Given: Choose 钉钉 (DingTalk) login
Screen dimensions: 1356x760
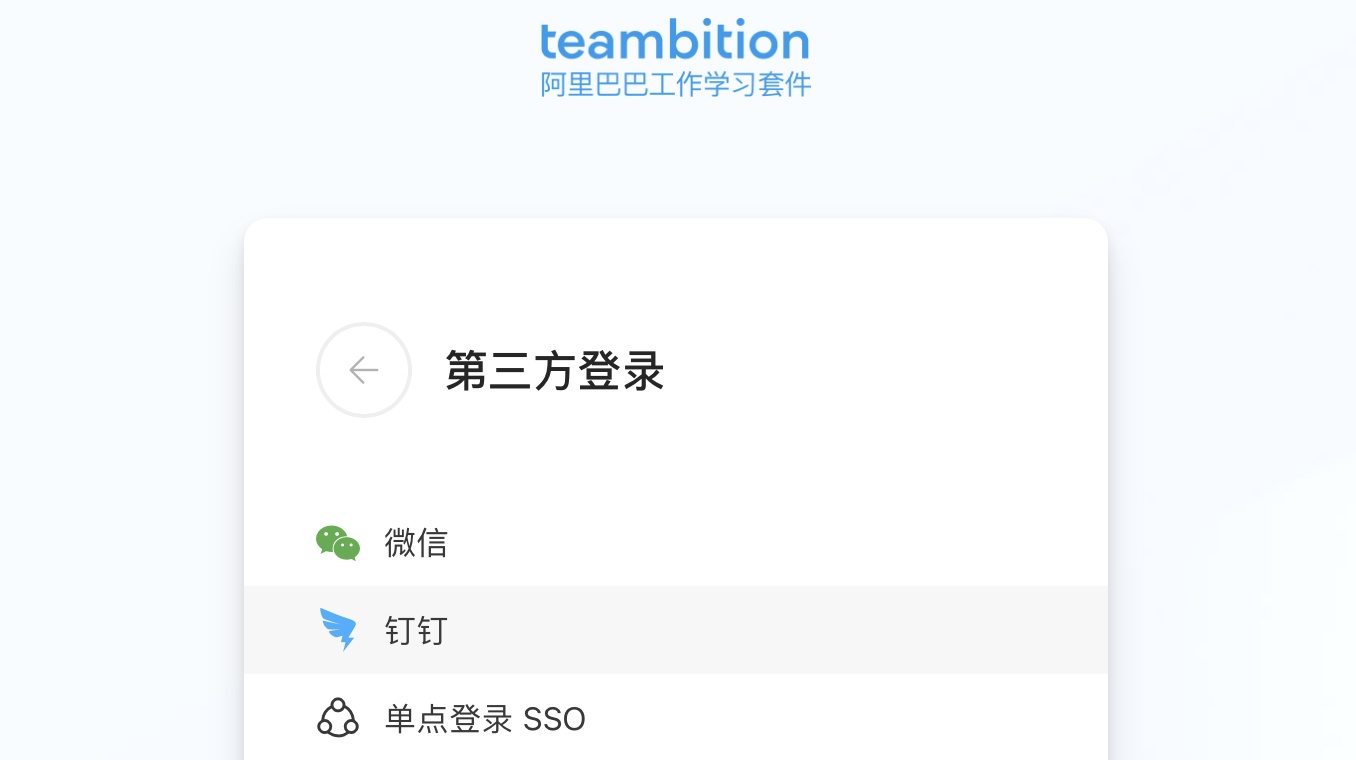Looking at the screenshot, I should click(x=416, y=631).
